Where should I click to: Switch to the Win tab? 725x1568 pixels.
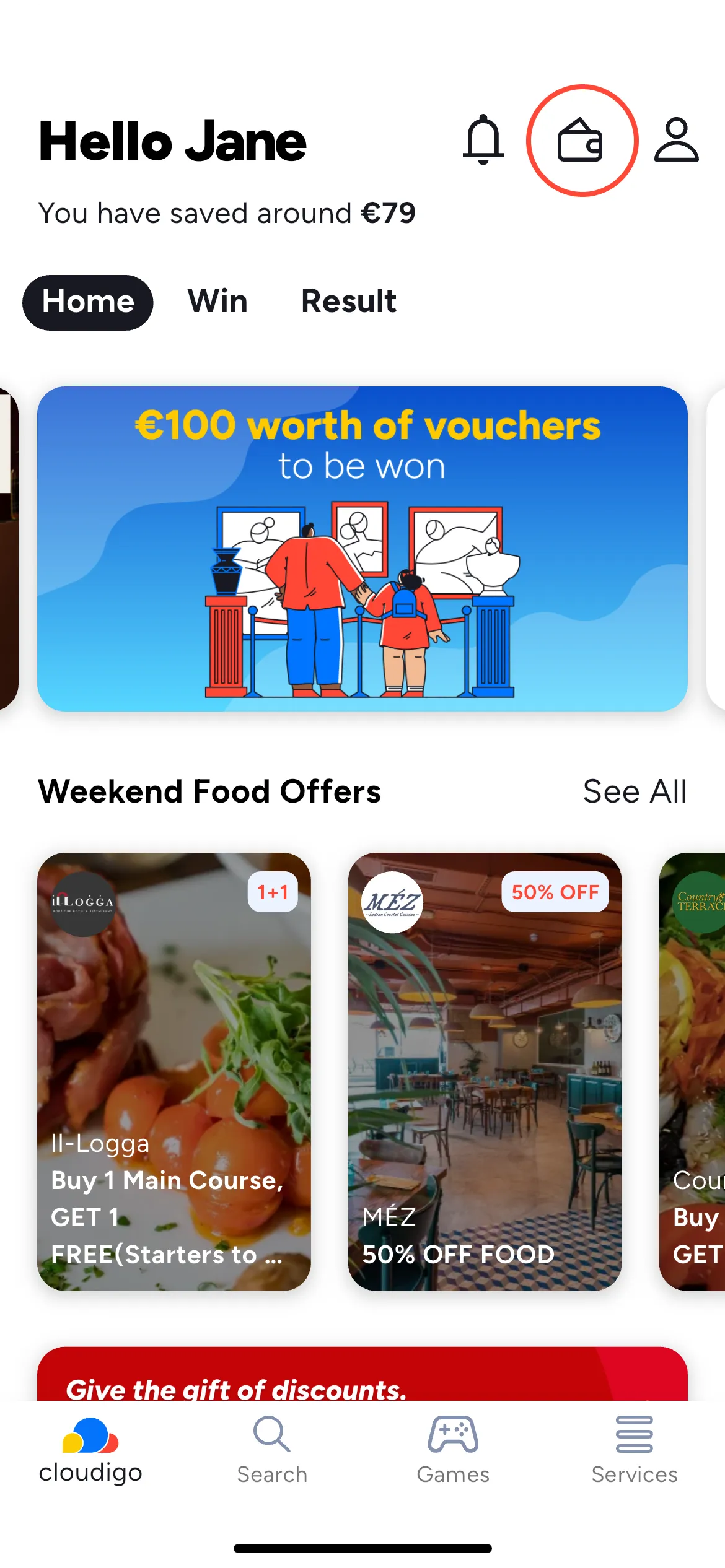[217, 302]
